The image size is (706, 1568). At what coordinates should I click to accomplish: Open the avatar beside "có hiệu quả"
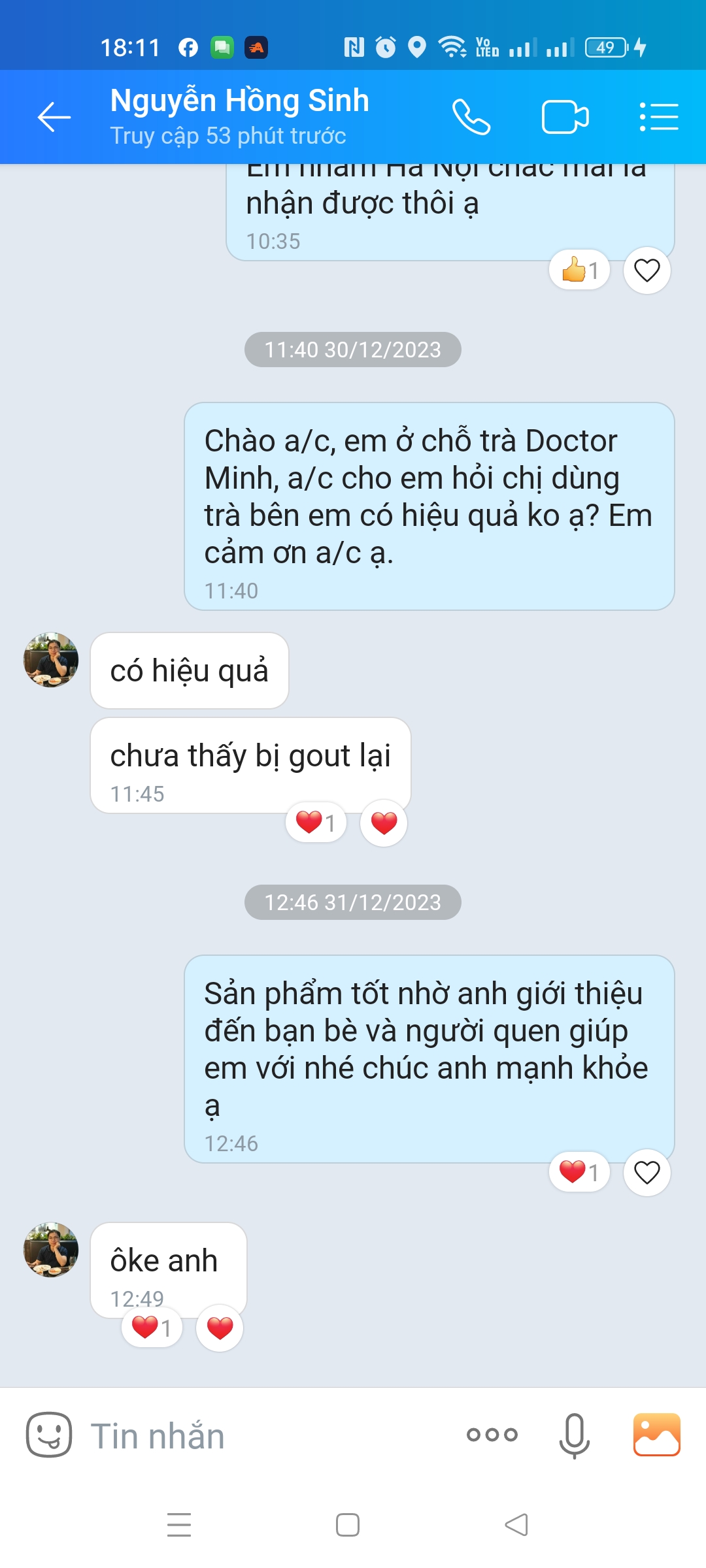(x=51, y=660)
